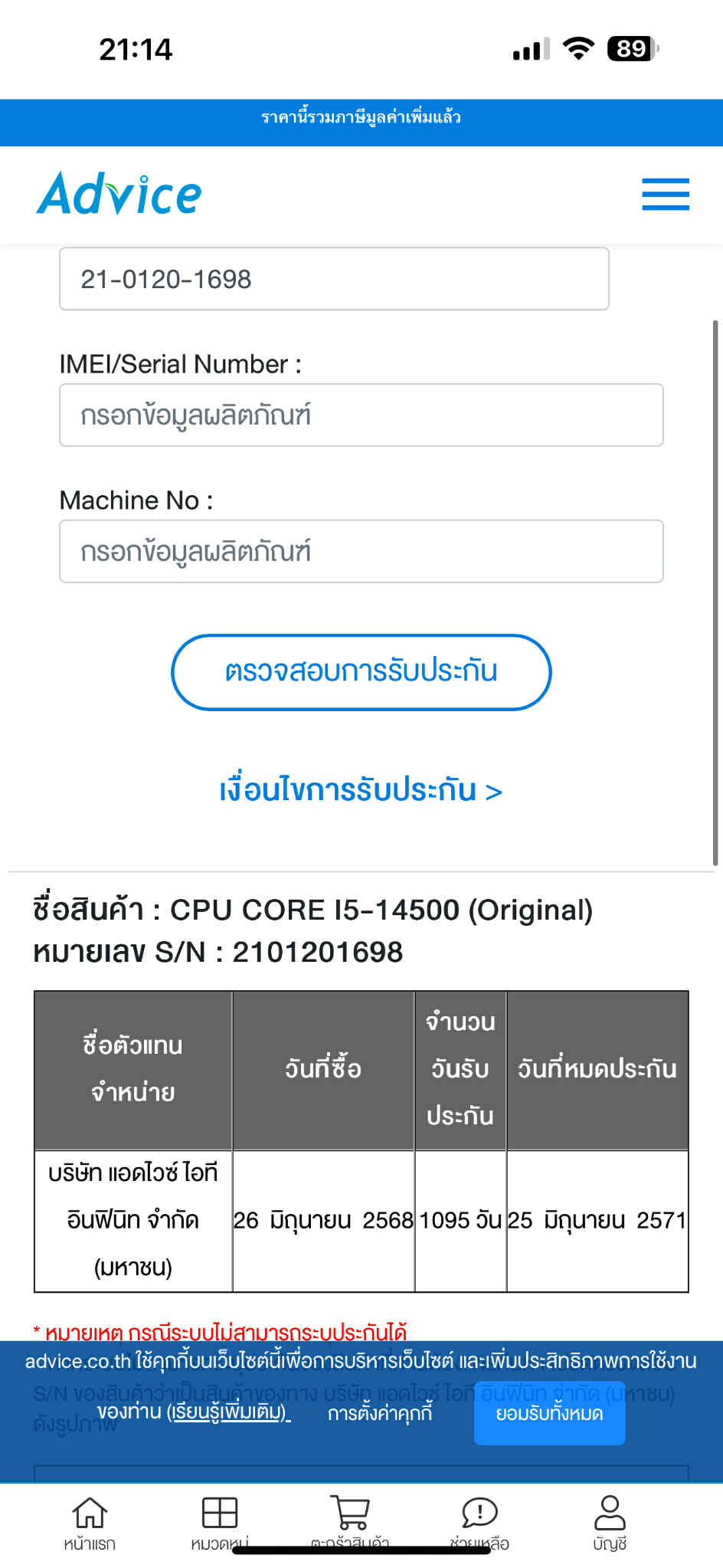Tap the Advice logo to go home
723x1568 pixels.
119,193
